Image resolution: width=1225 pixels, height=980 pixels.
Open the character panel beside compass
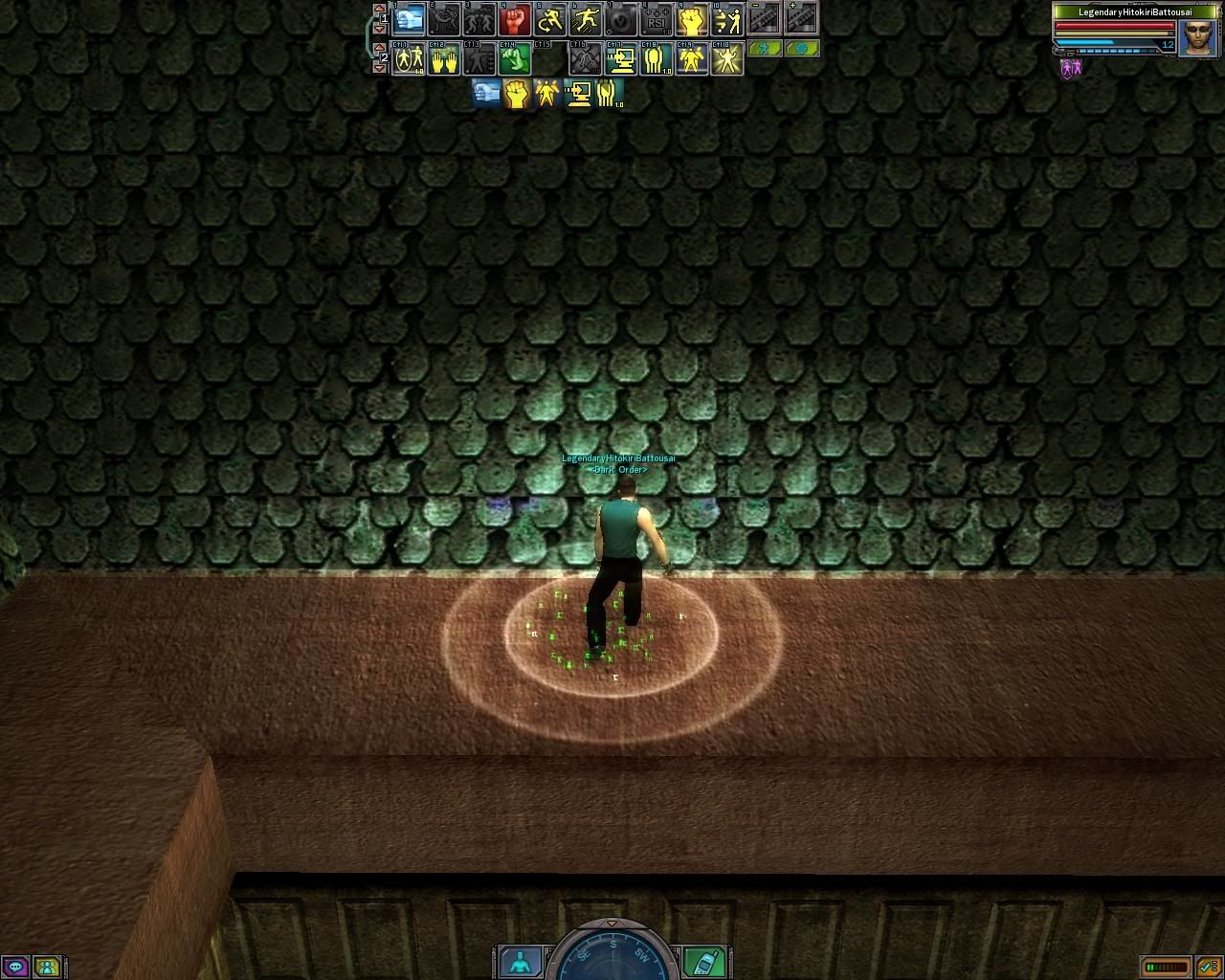[522, 962]
